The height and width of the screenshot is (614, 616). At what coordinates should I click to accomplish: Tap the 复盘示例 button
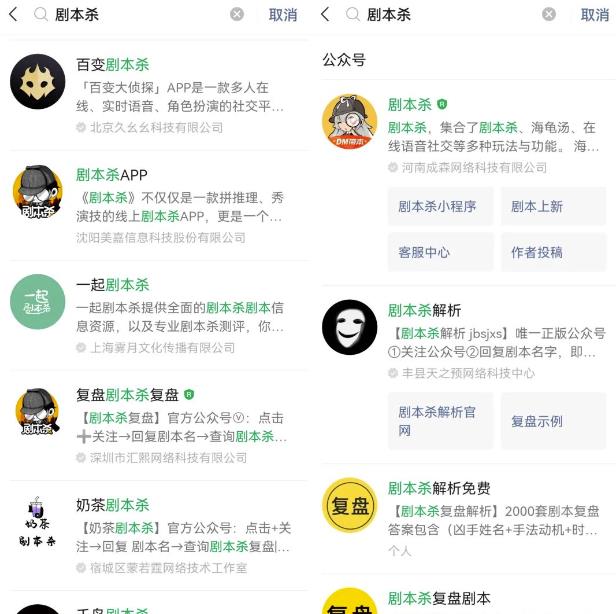tap(552, 421)
